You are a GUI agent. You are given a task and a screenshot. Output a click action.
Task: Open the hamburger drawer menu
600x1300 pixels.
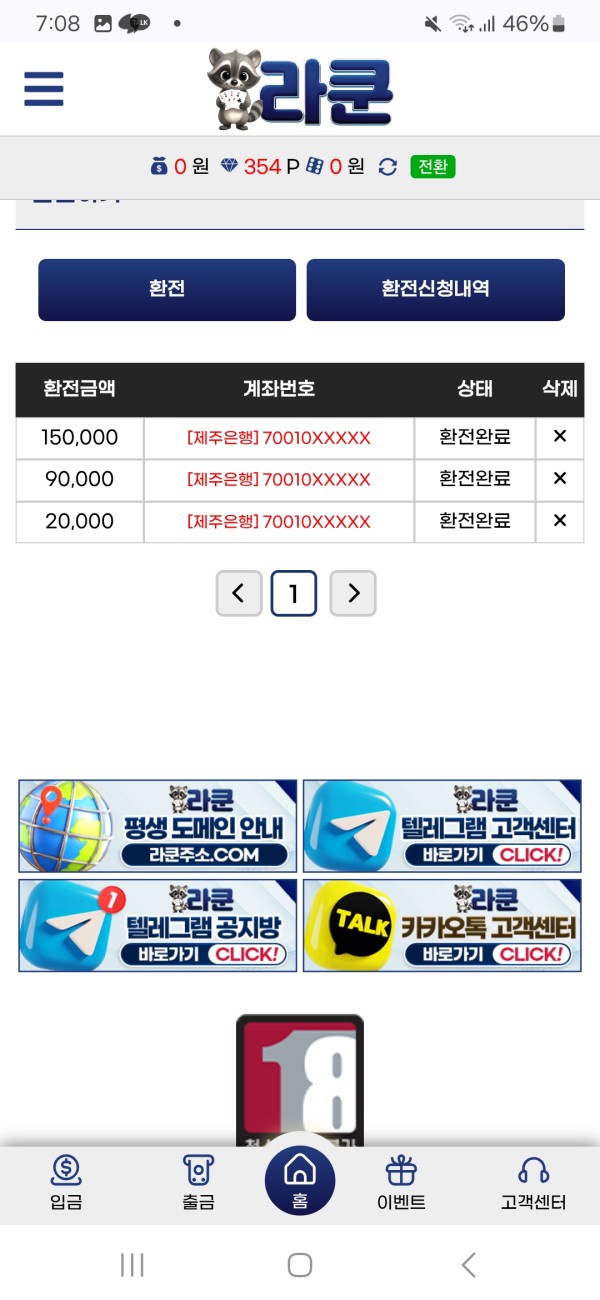point(44,89)
